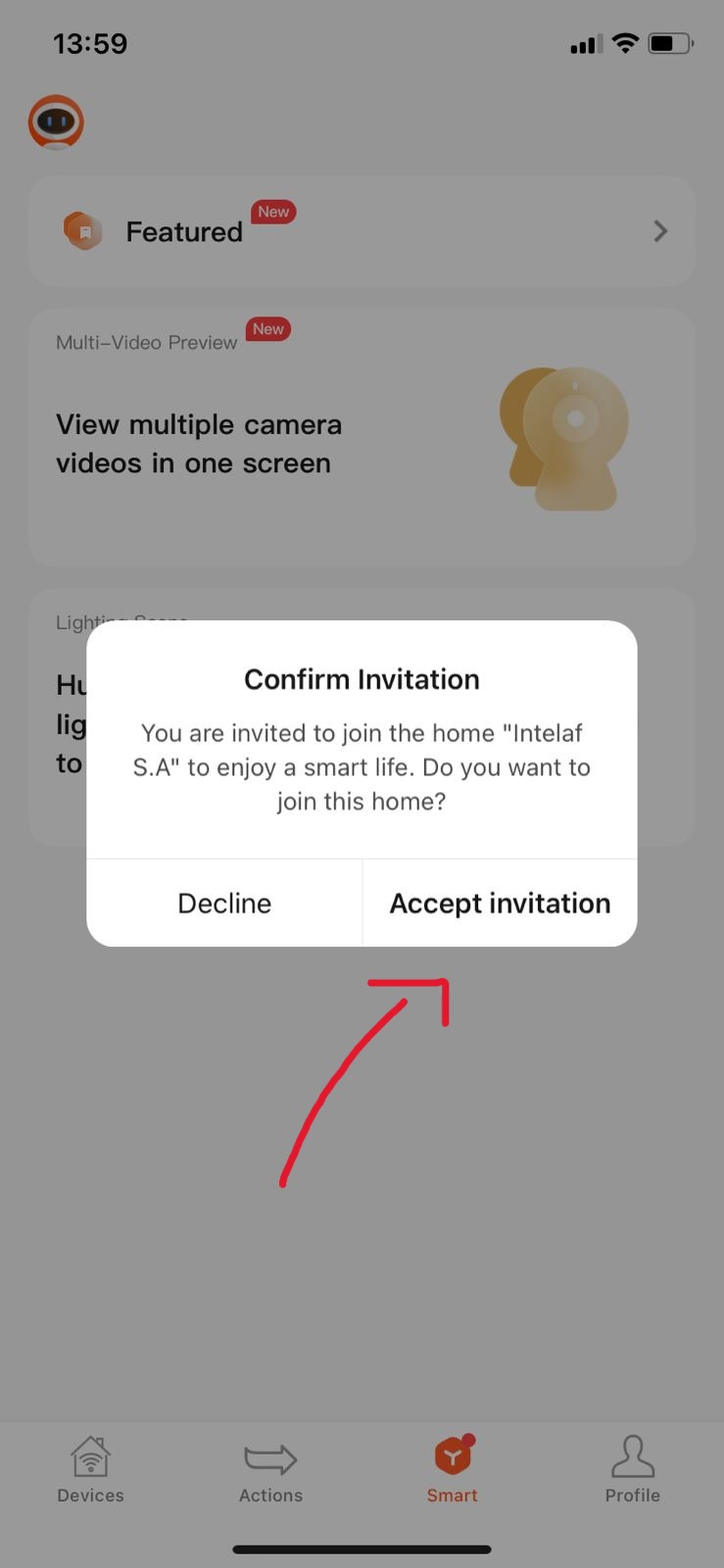This screenshot has height=1568, width=724.
Task: Decline the home invitation
Action: coord(224,903)
